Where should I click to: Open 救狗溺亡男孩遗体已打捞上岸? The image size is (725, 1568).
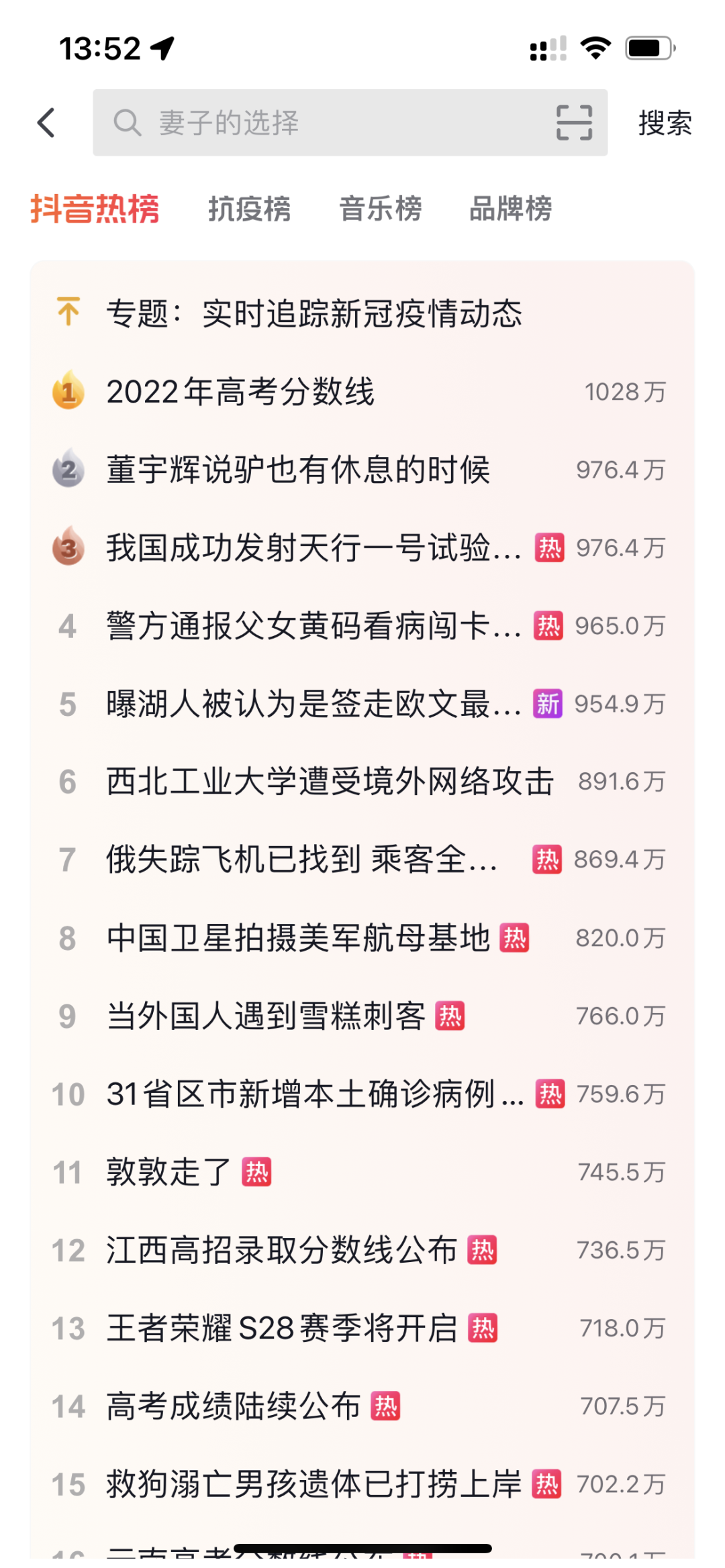point(313,1484)
